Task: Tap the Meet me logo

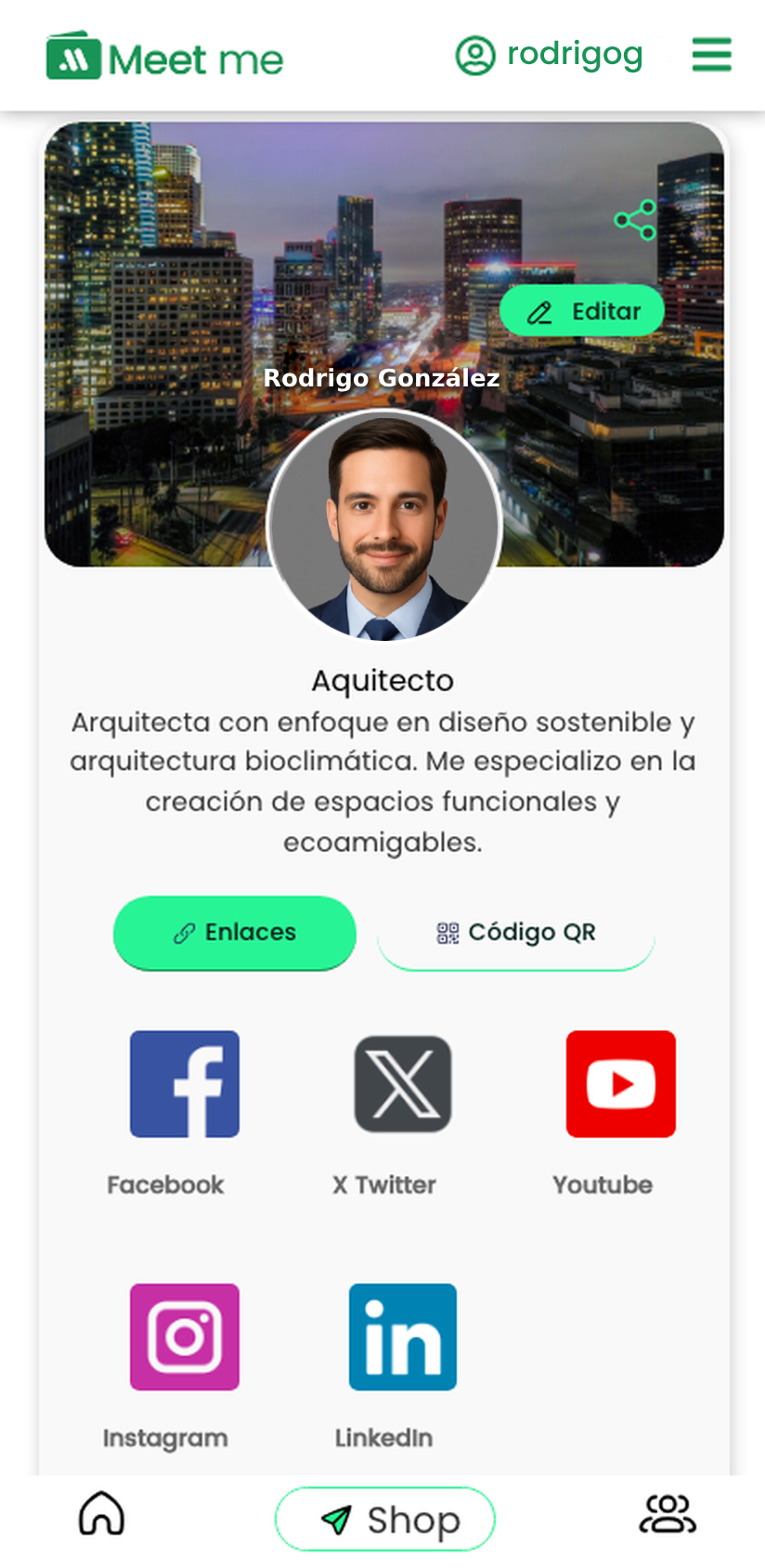Action: (165, 58)
